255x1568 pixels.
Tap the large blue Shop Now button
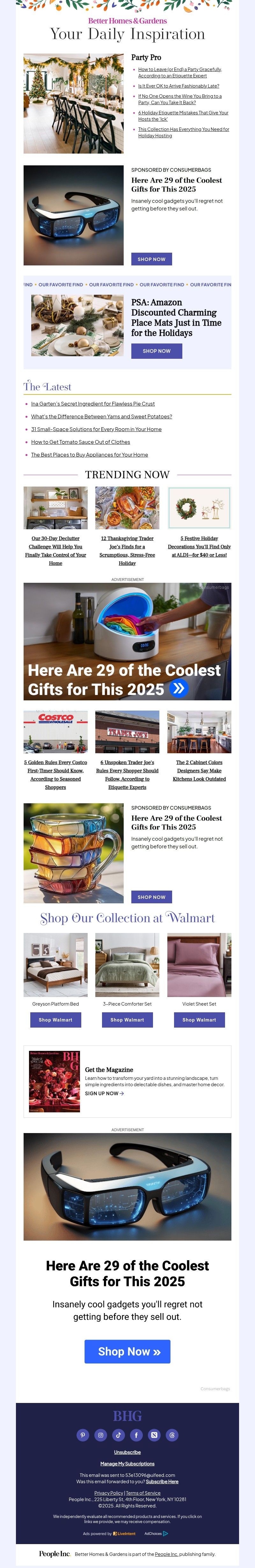[127, 1351]
